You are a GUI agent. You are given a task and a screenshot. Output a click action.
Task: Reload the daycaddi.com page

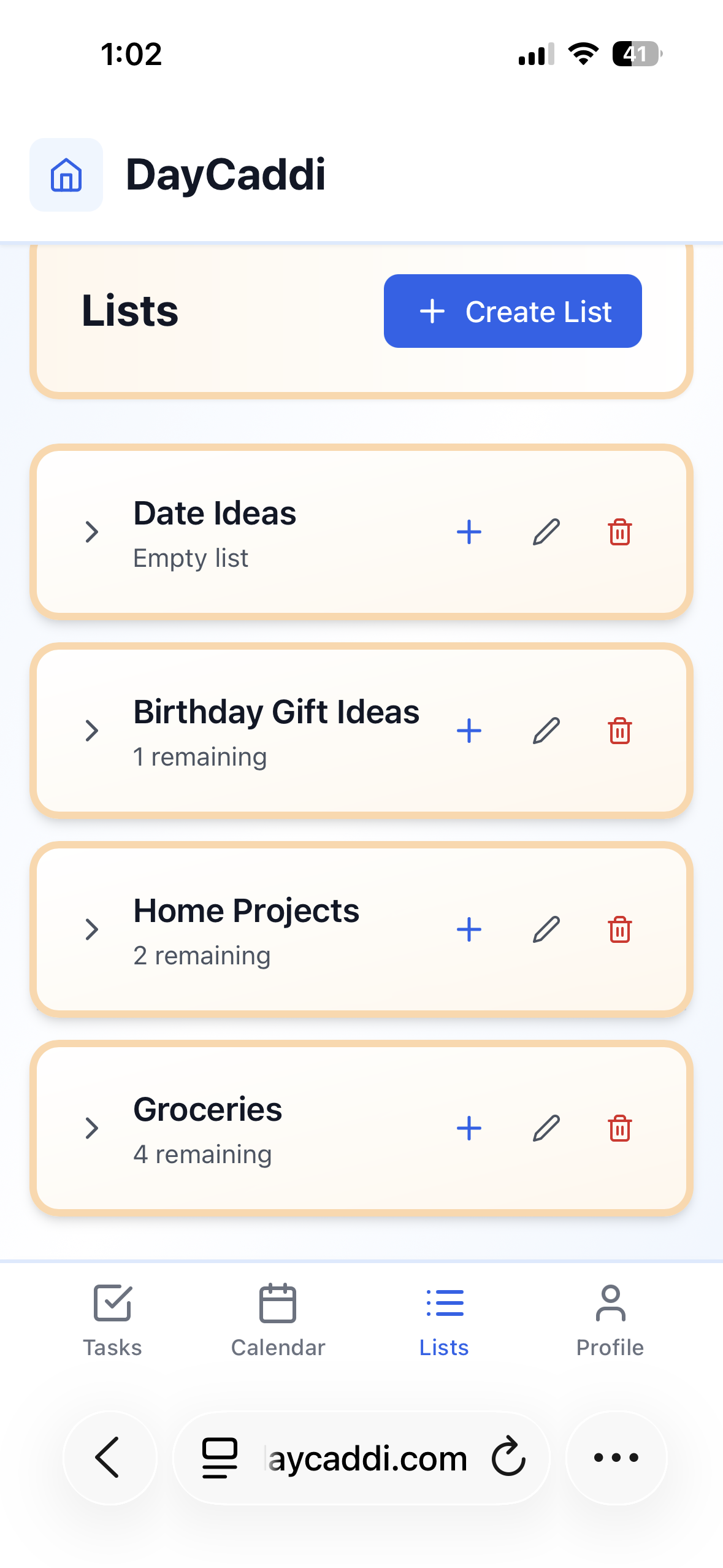click(508, 1456)
